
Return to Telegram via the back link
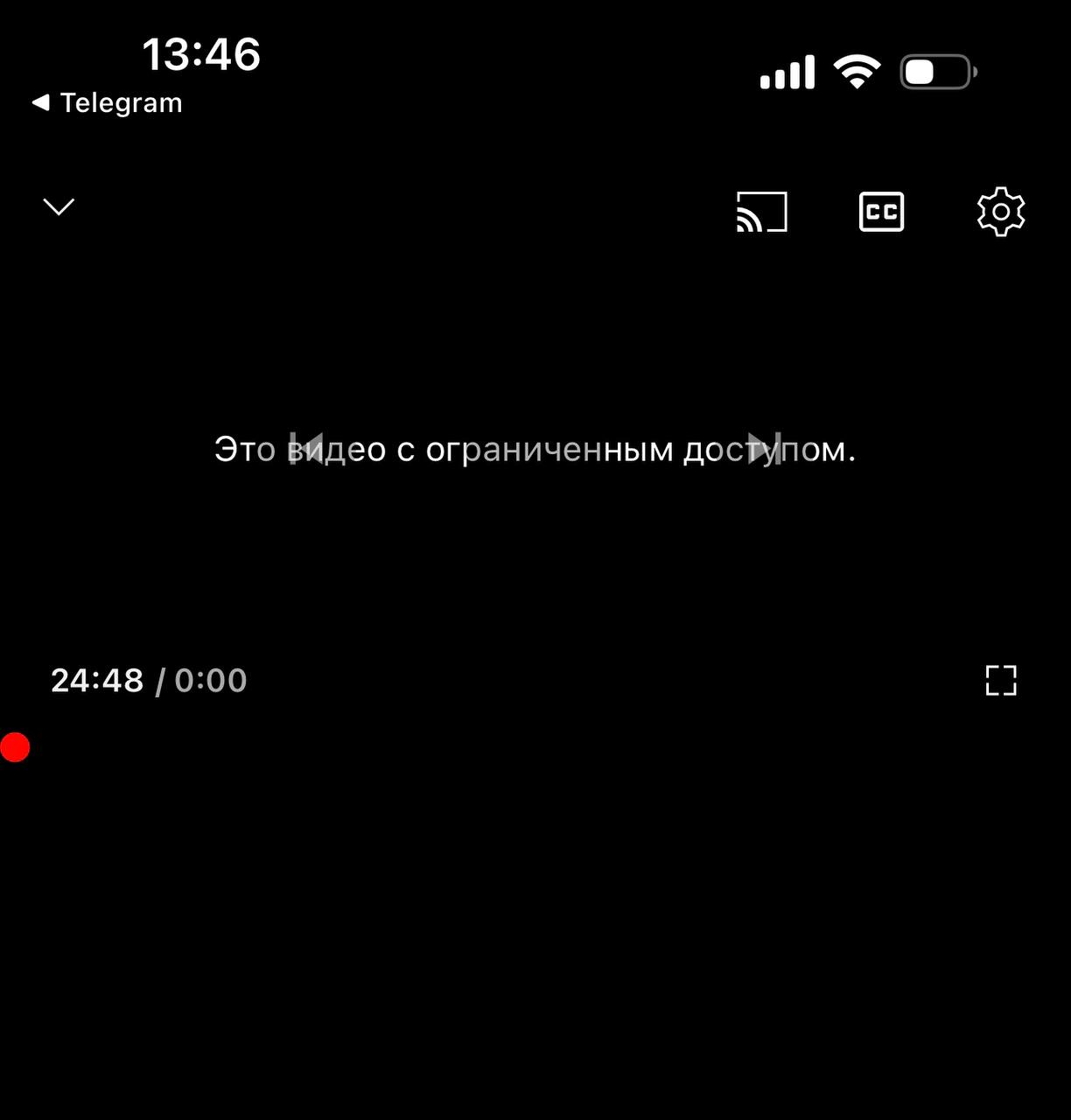click(x=108, y=103)
